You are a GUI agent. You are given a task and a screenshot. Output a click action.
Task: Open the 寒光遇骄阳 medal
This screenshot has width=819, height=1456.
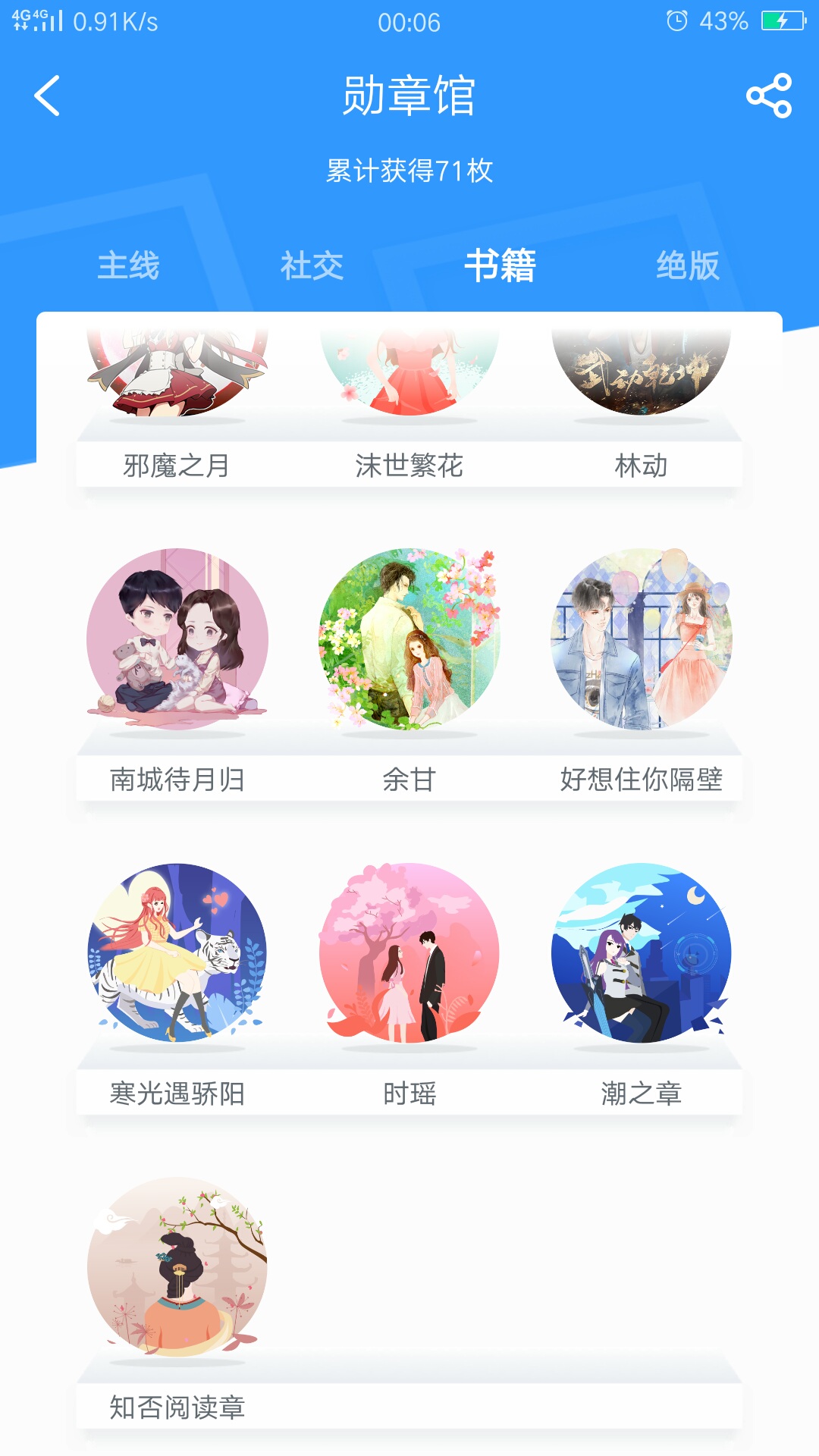(x=177, y=952)
